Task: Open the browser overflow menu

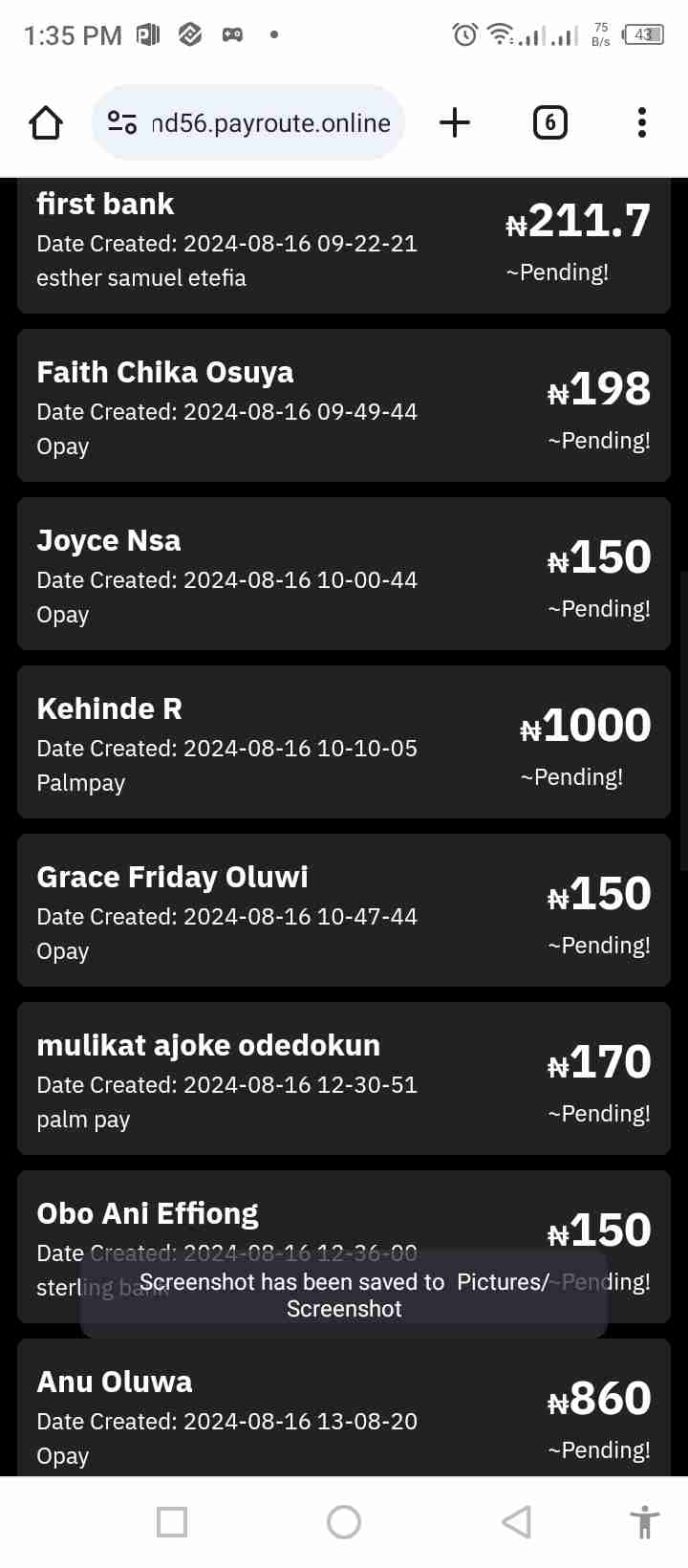Action: point(642,122)
